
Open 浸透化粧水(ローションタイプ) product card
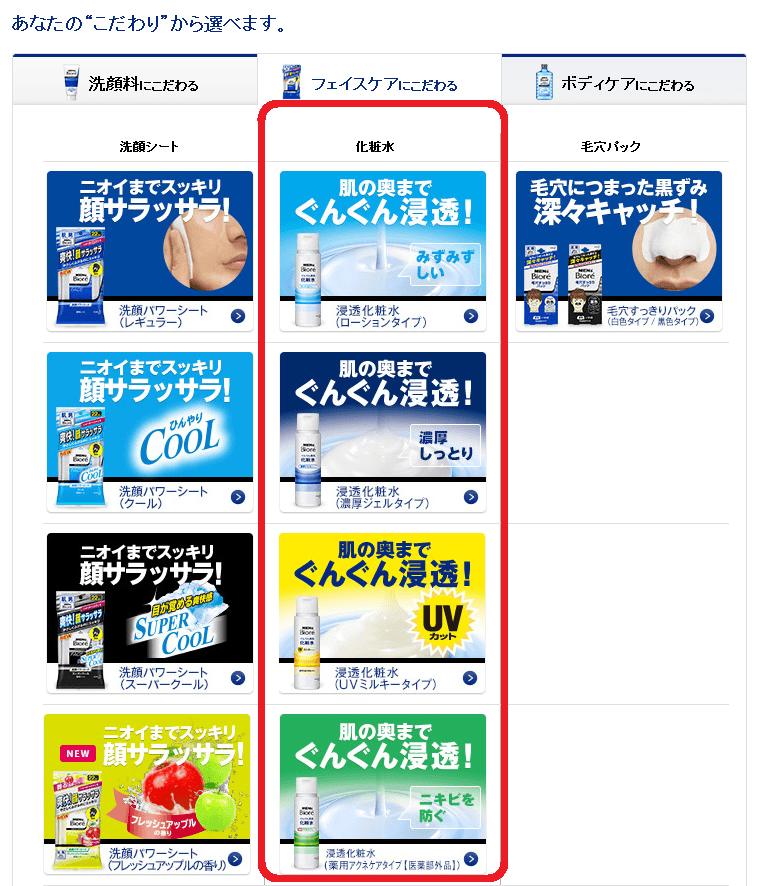click(383, 250)
